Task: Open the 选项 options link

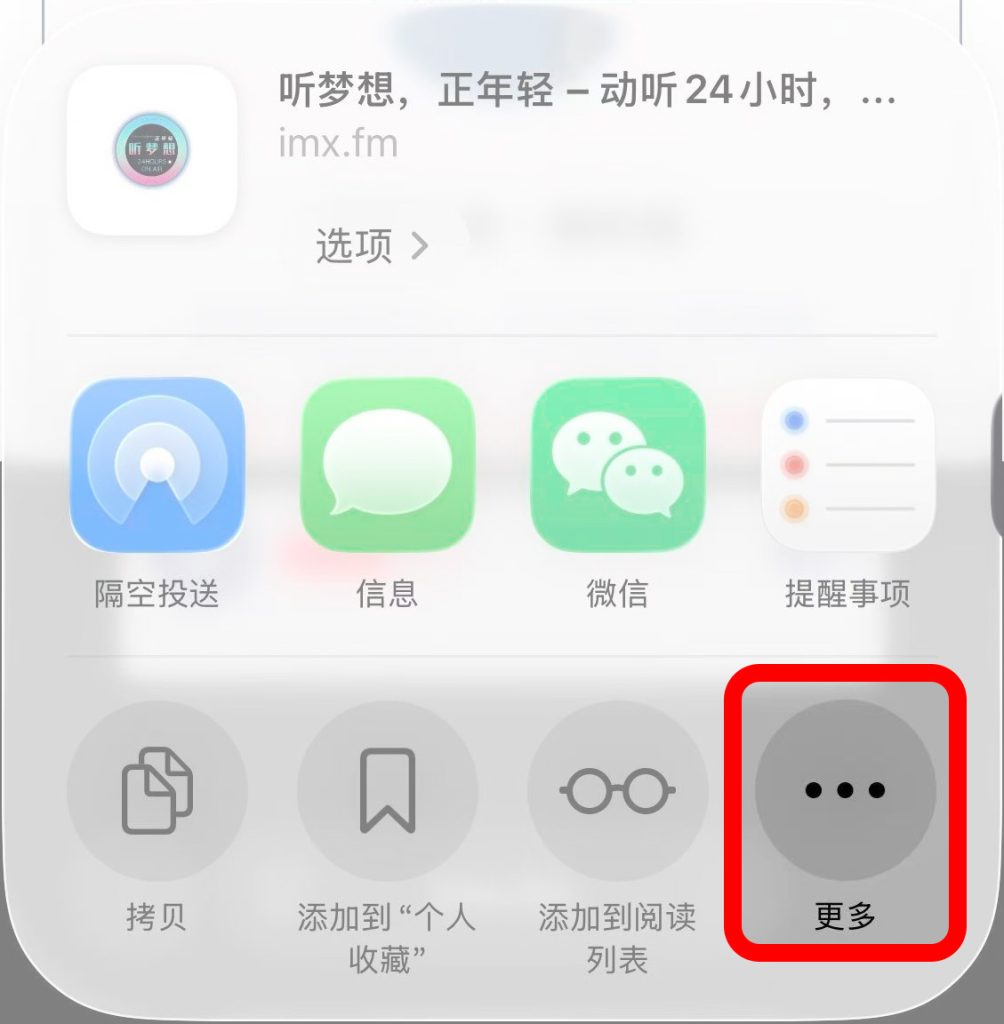Action: (x=372, y=245)
